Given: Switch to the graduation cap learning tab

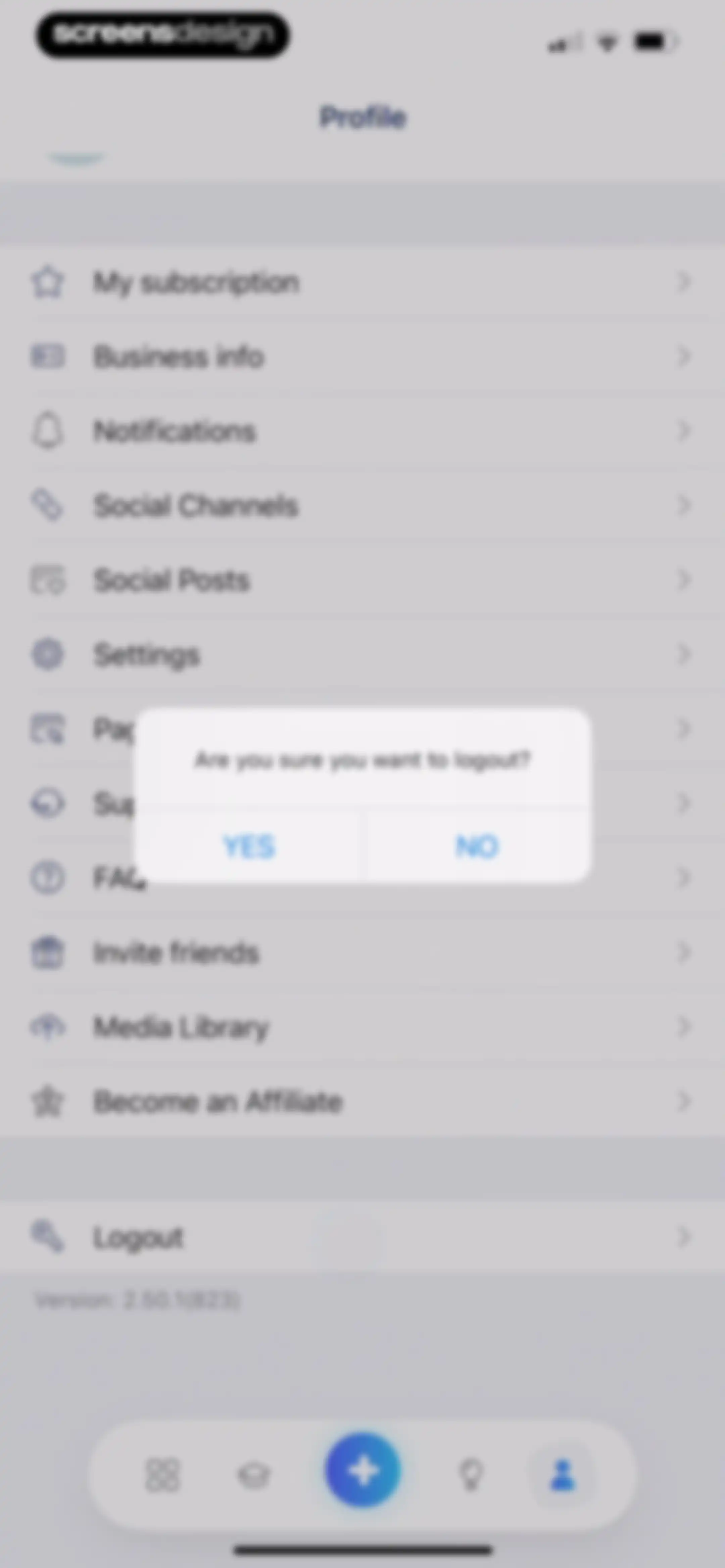Looking at the screenshot, I should [x=253, y=1475].
